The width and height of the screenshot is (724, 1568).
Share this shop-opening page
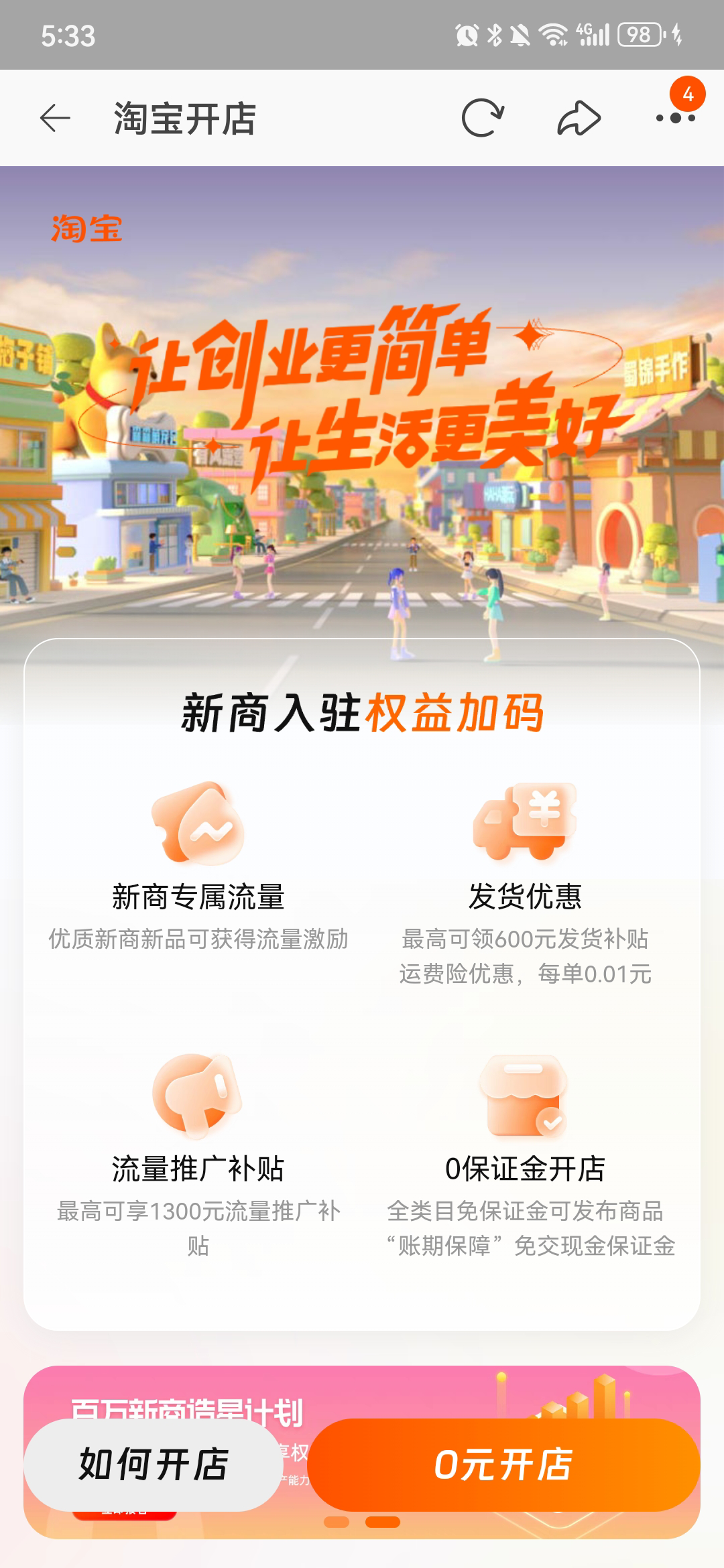[579, 119]
